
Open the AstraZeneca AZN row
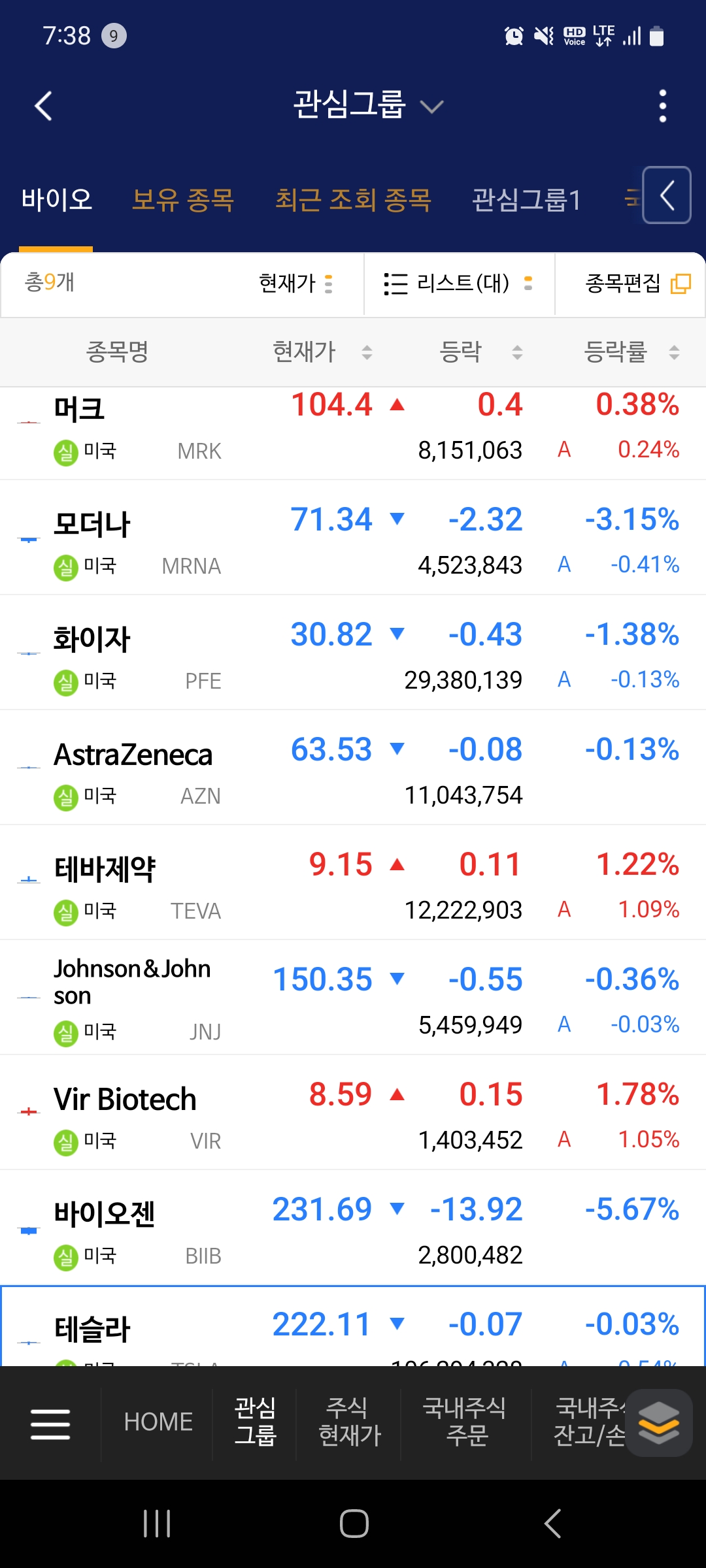(353, 768)
